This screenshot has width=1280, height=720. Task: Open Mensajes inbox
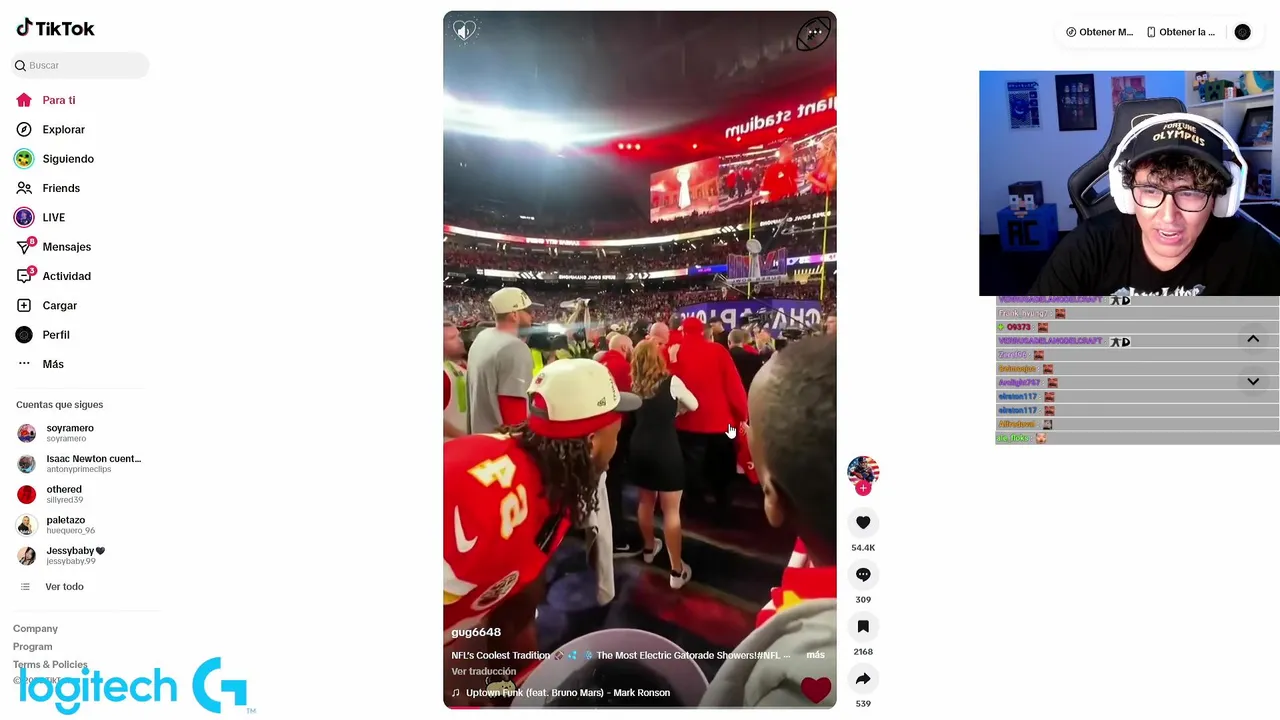click(66, 247)
